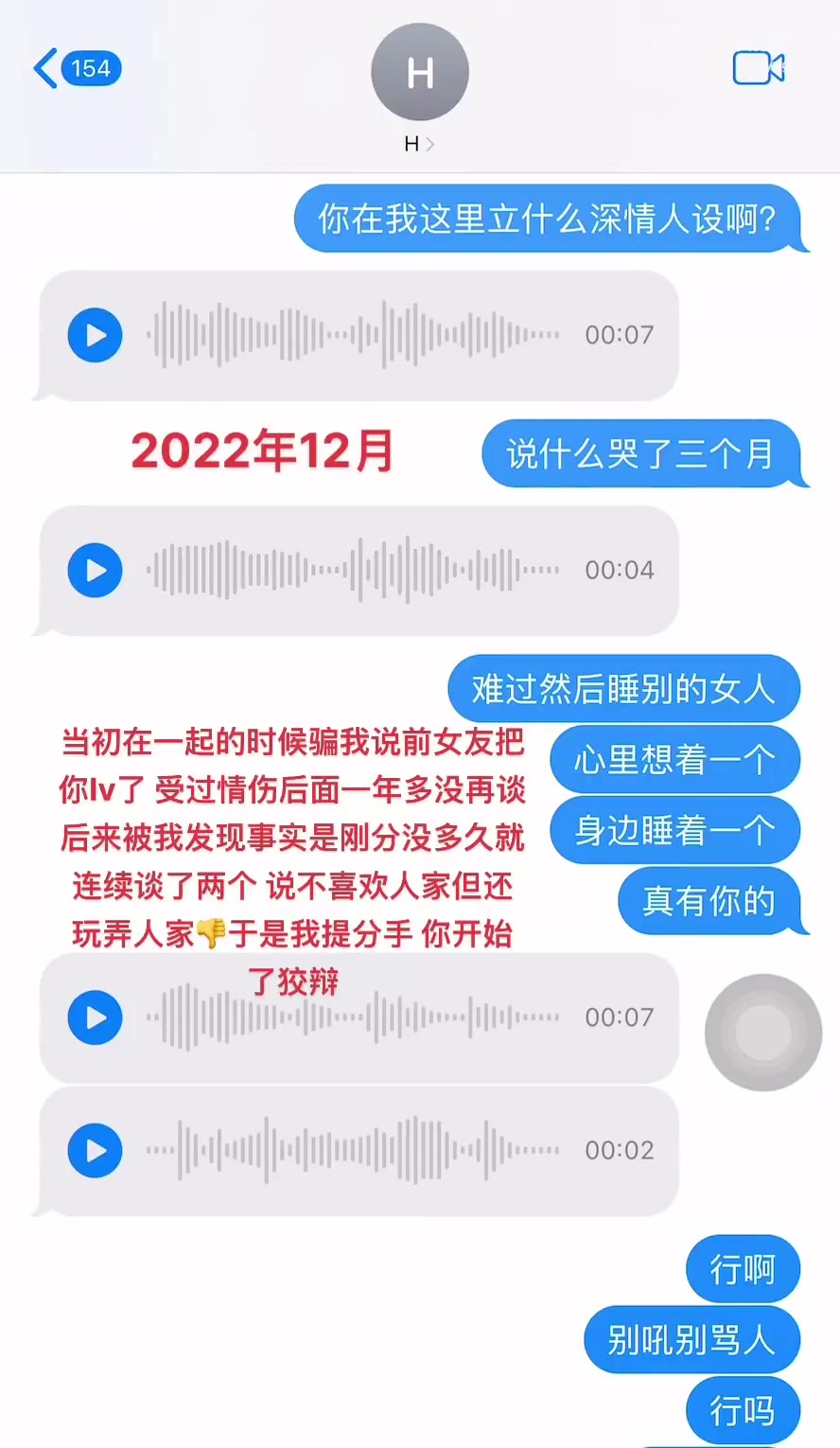
Task: Go back to the messages list
Action: [76, 68]
